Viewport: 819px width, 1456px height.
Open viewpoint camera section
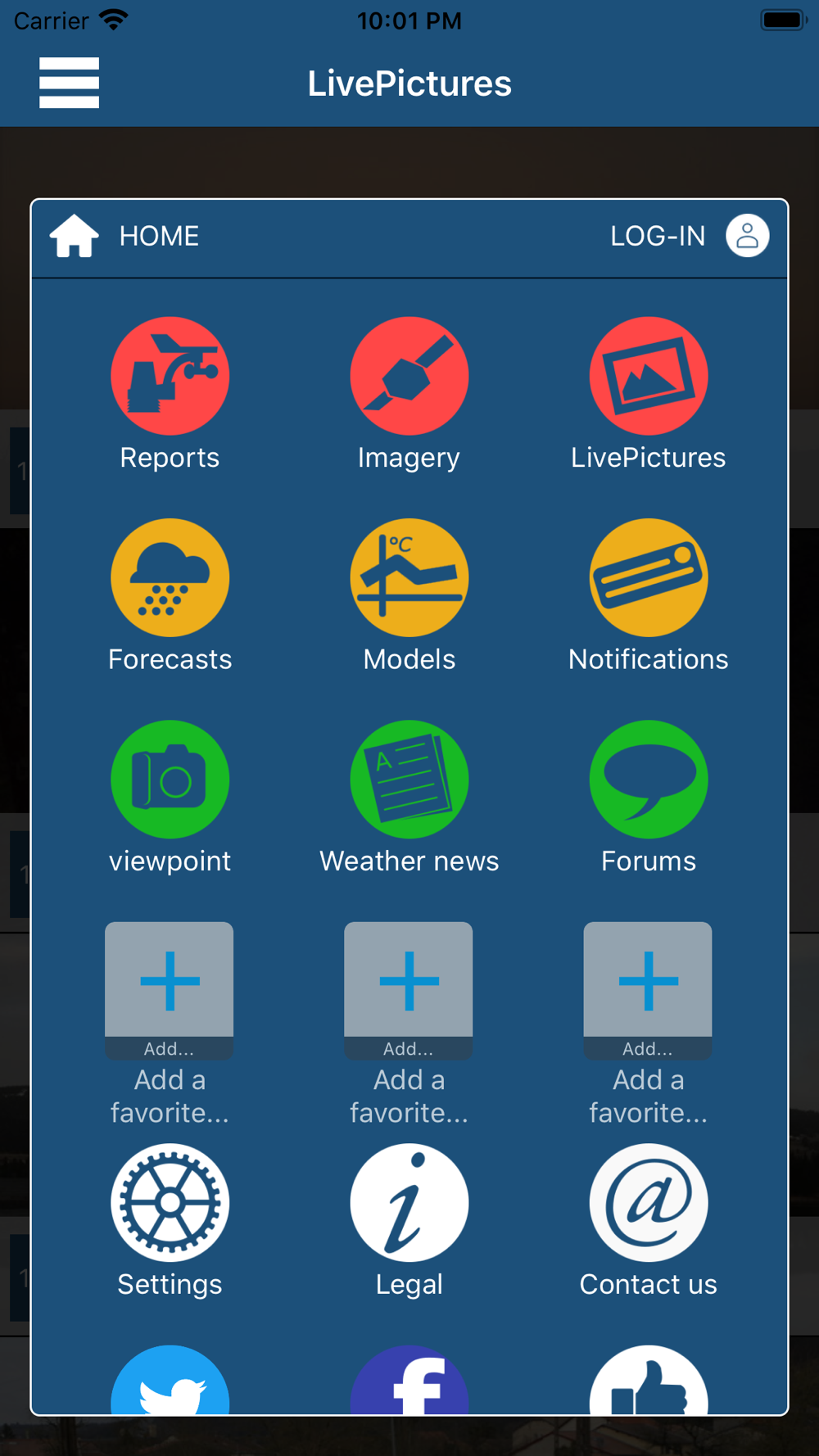170,797
